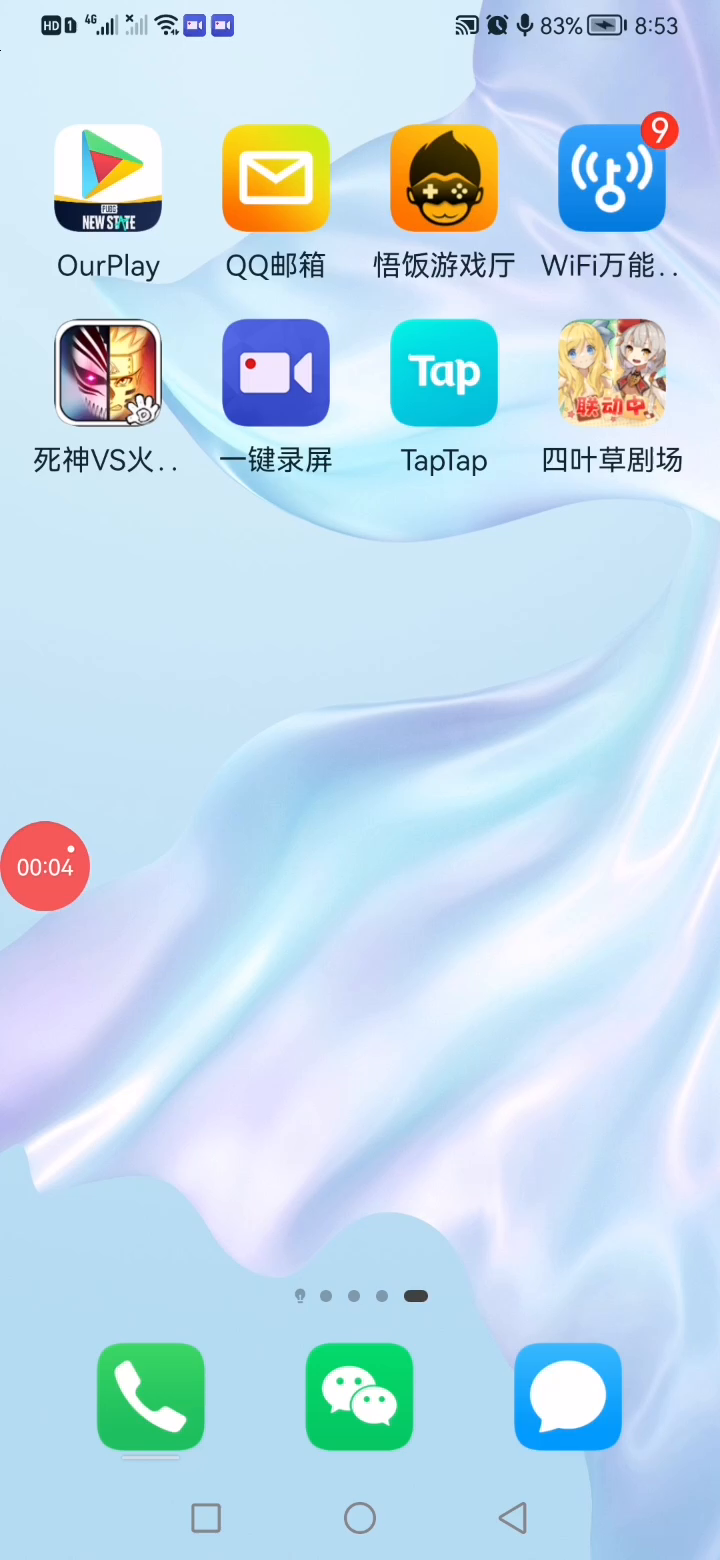Open WeChat from the dock

tap(359, 1397)
